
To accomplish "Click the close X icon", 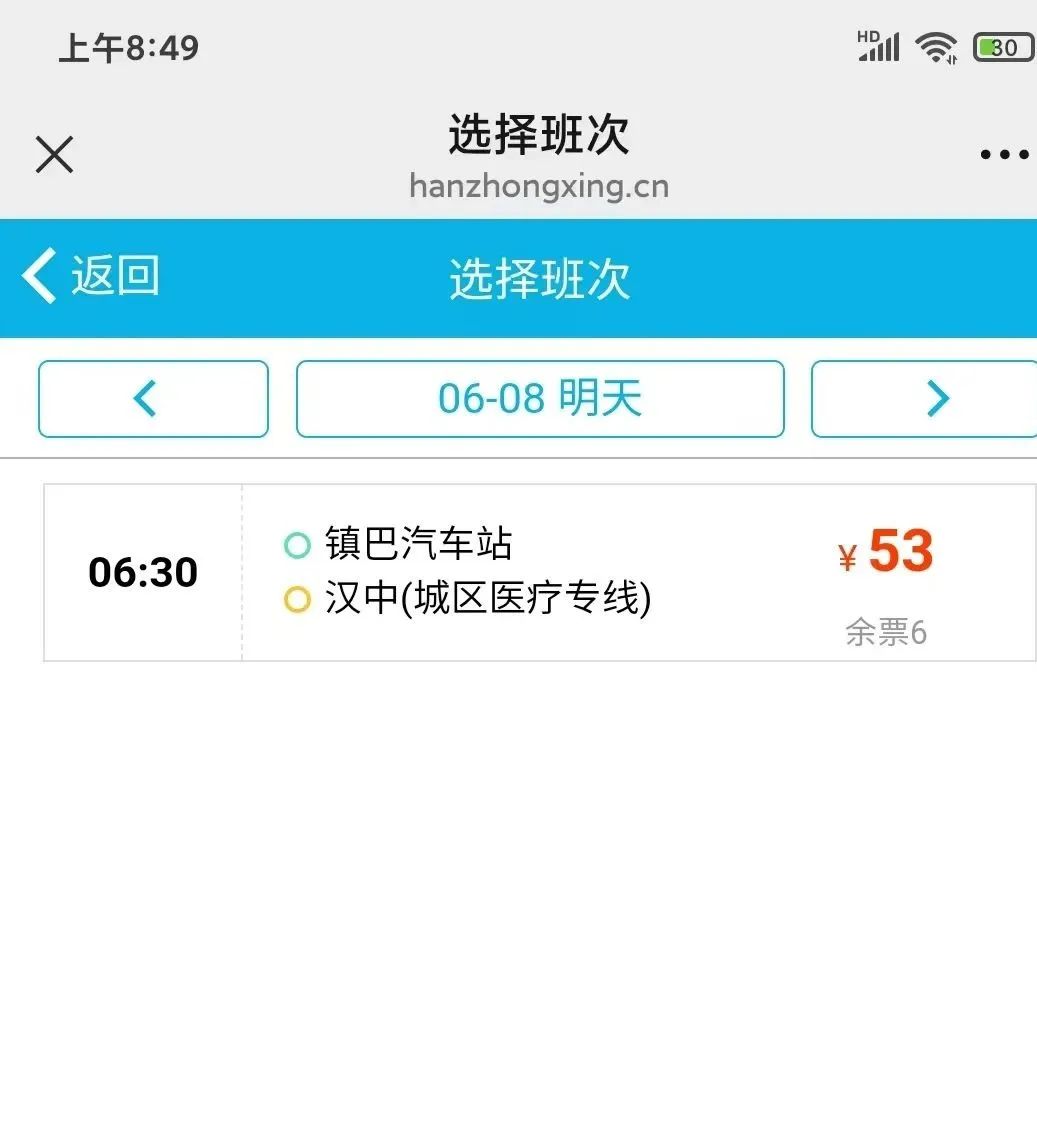I will (x=54, y=154).
